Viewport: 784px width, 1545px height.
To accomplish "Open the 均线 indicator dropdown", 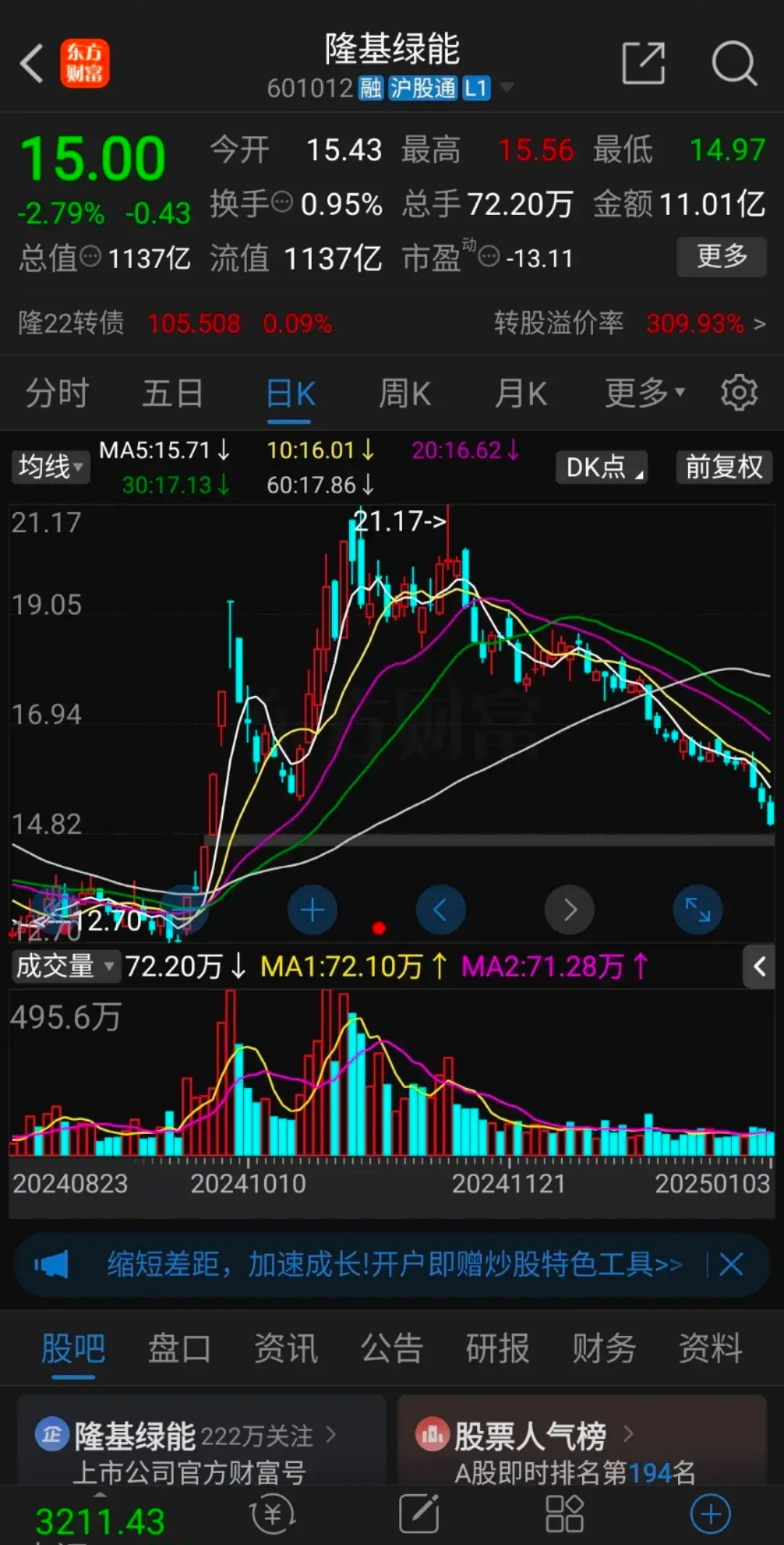I will pos(50,466).
